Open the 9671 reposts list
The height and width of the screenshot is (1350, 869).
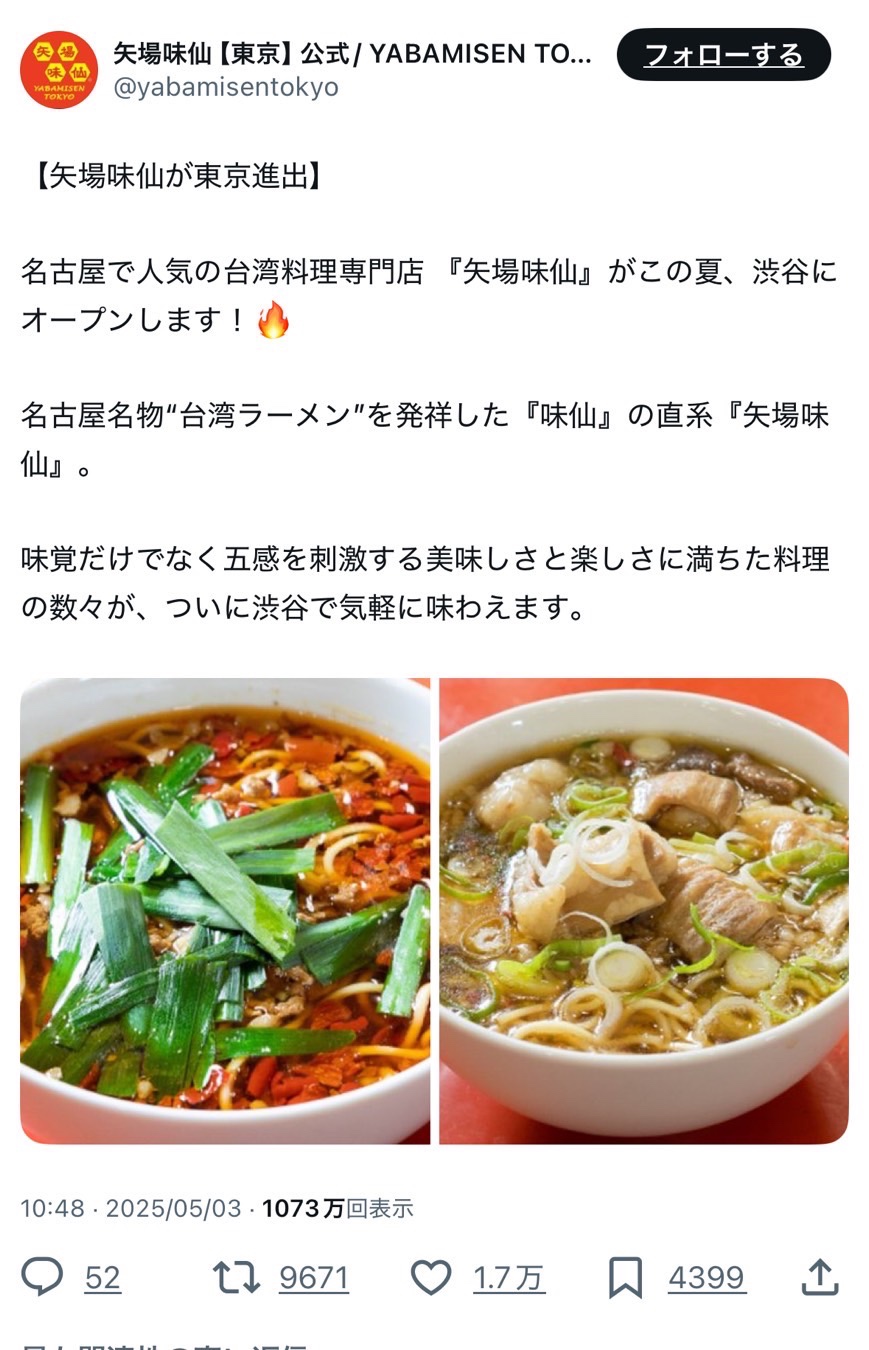(314, 1278)
